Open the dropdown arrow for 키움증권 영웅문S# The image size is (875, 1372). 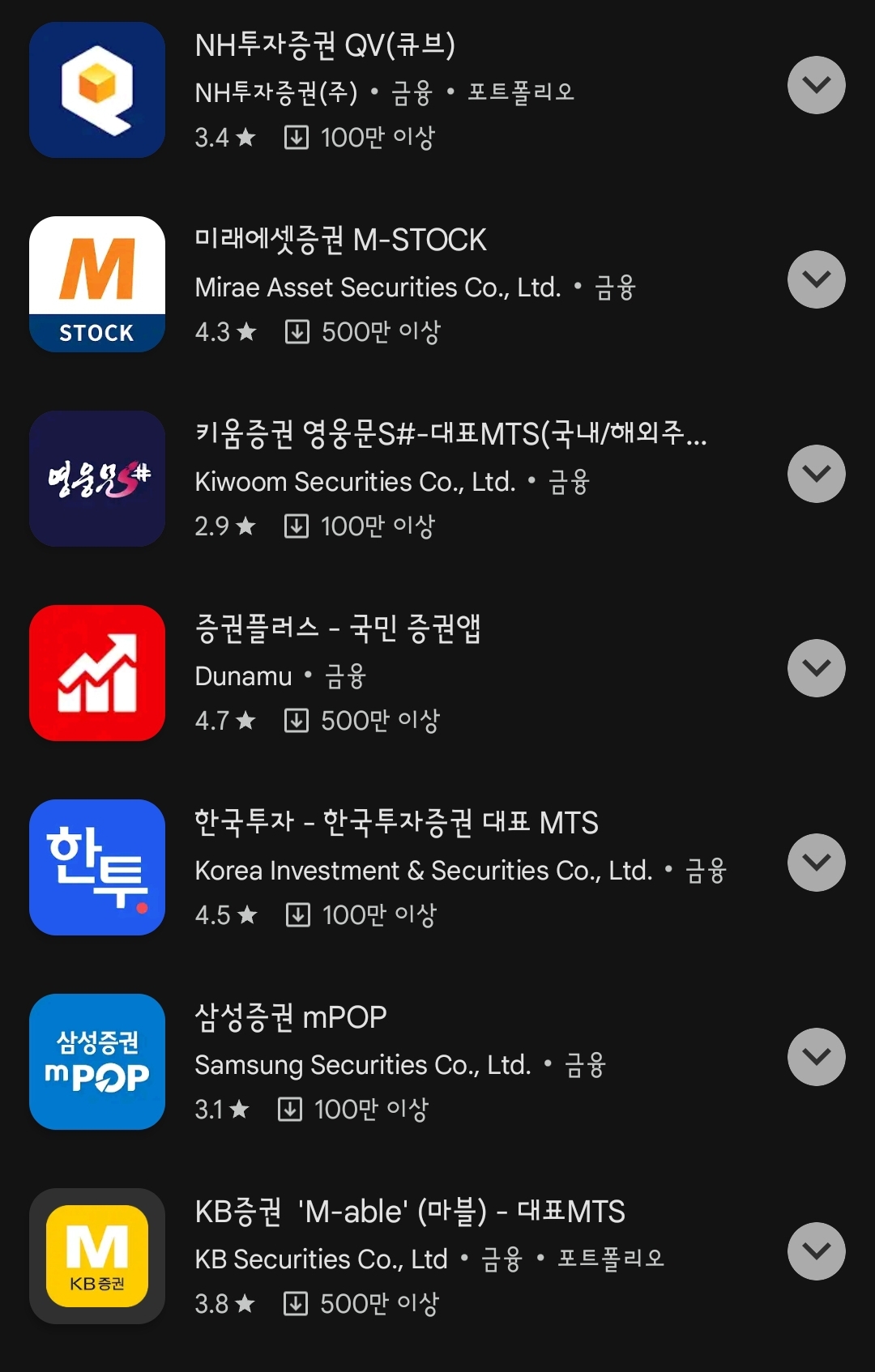pyautogui.click(x=816, y=473)
